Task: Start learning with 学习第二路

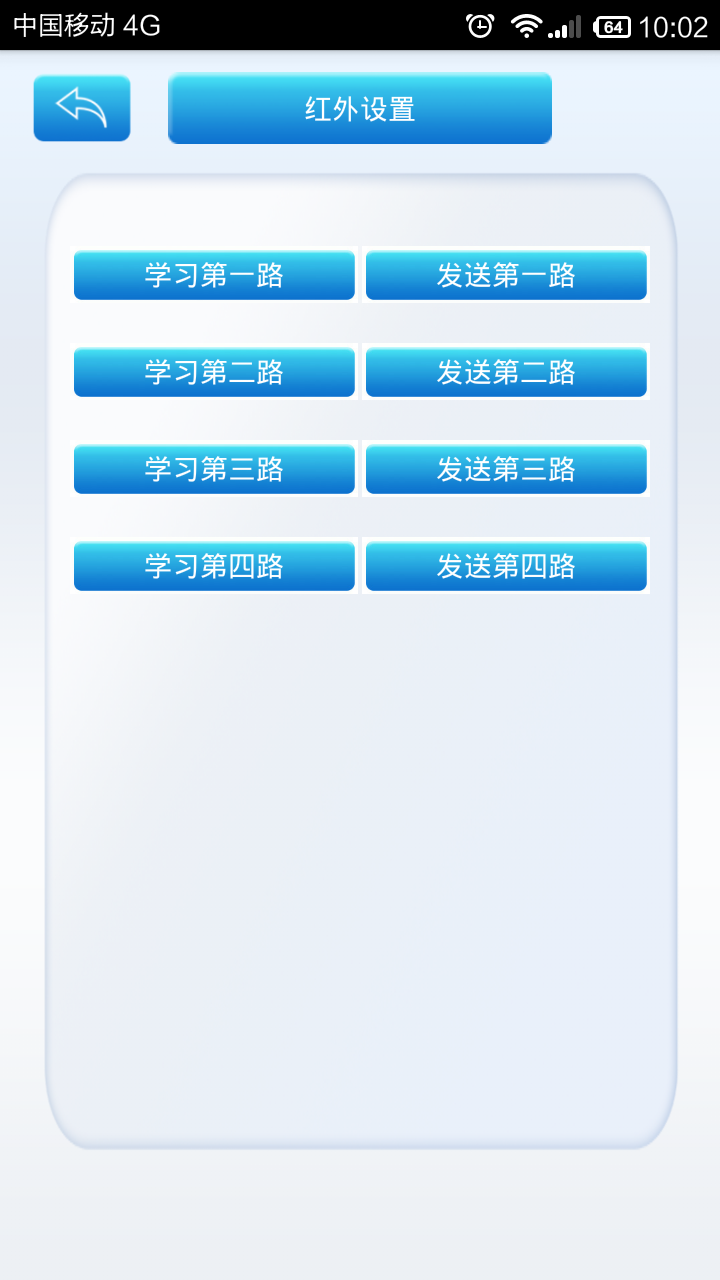Action: (214, 372)
